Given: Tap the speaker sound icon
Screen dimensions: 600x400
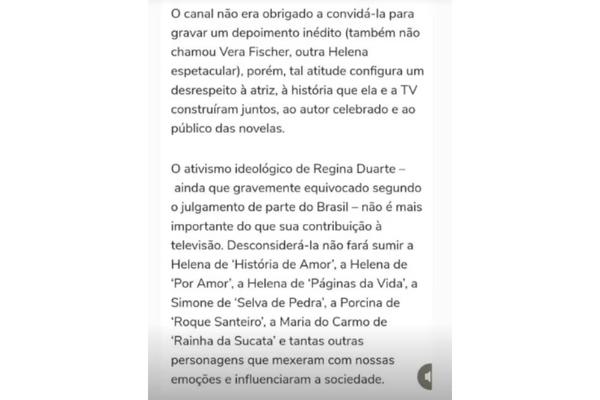Looking at the screenshot, I should 425,377.
